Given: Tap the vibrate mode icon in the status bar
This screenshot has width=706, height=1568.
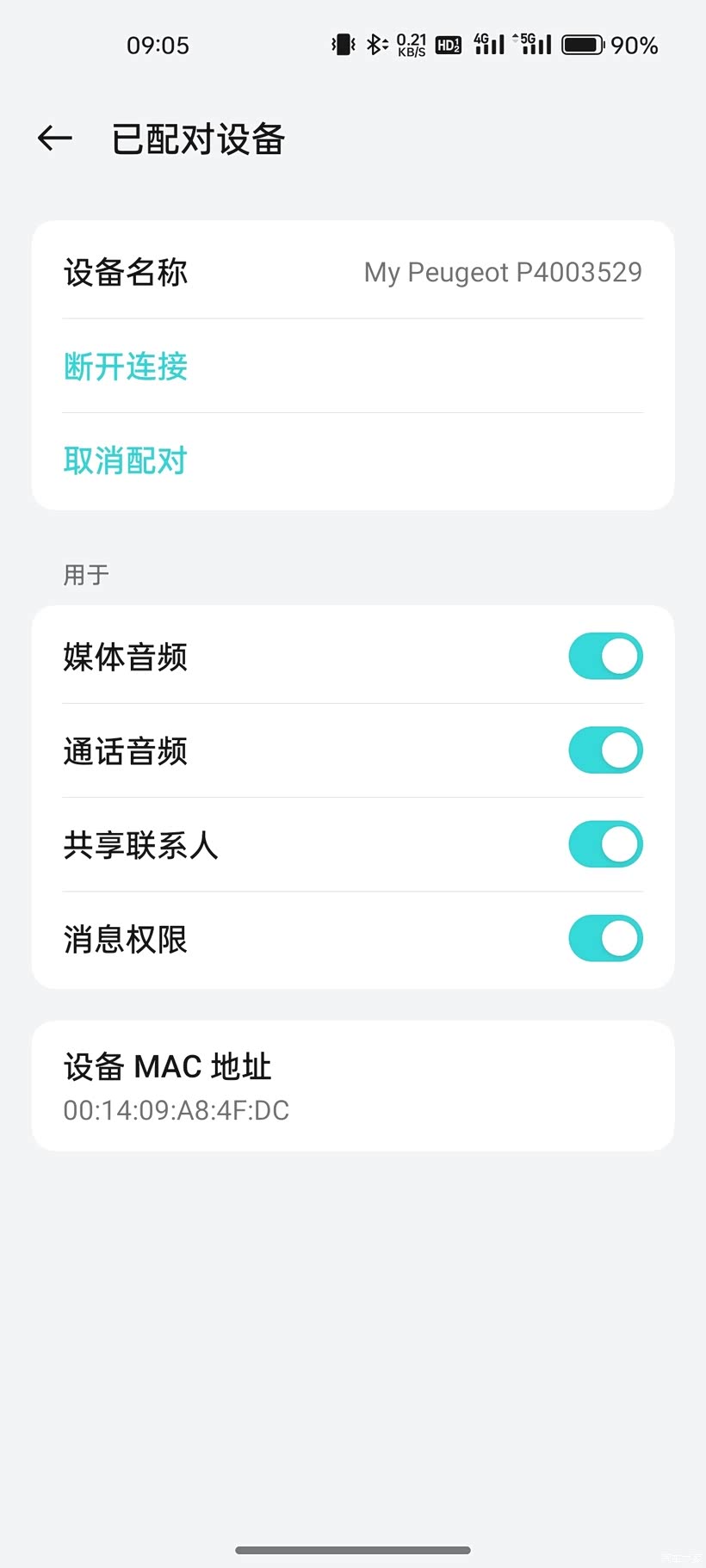Looking at the screenshot, I should point(343,44).
